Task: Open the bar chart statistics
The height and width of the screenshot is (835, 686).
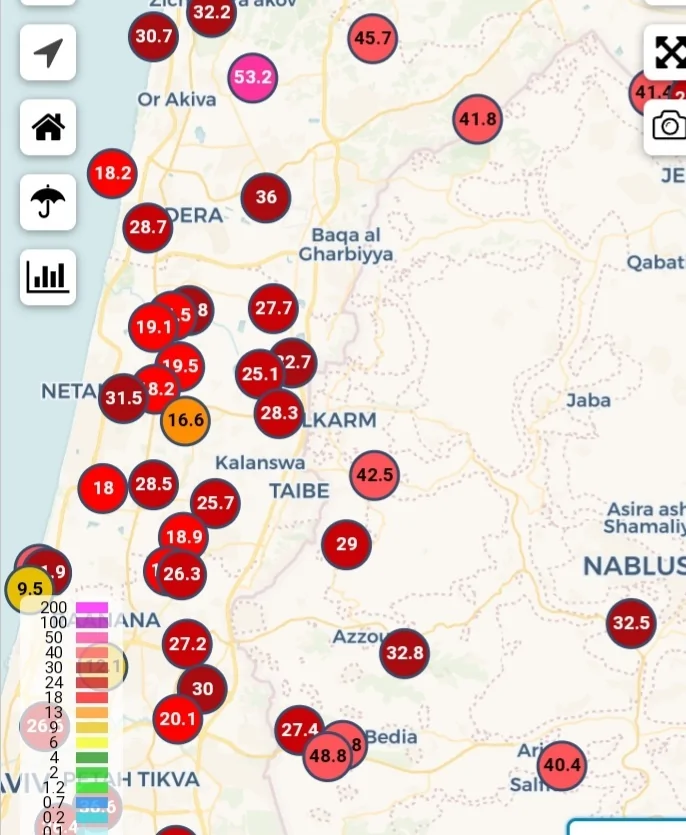Action: click(x=48, y=277)
